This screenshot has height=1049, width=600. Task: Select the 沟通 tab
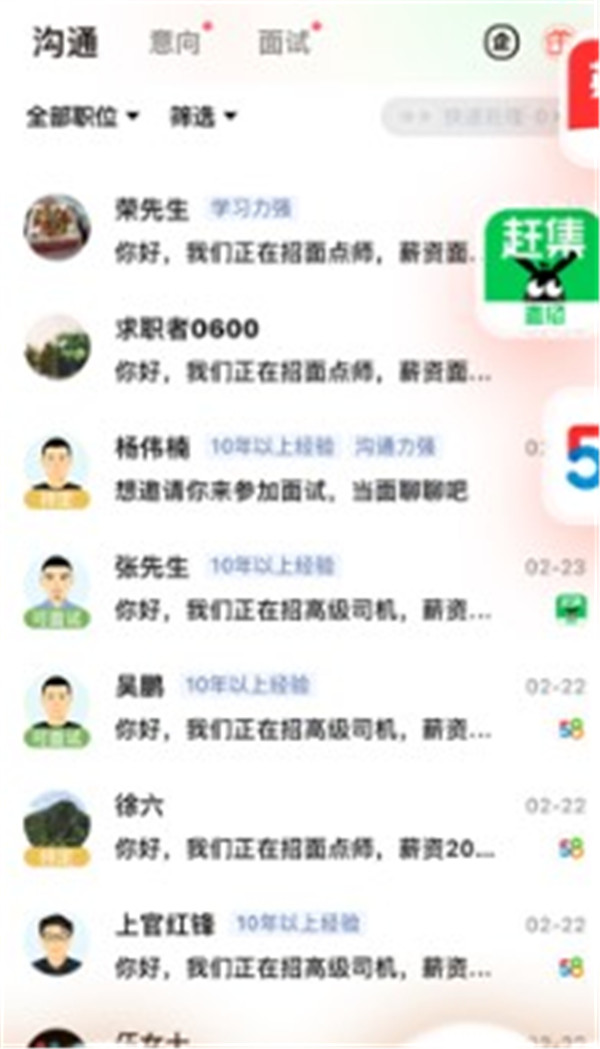click(65, 43)
